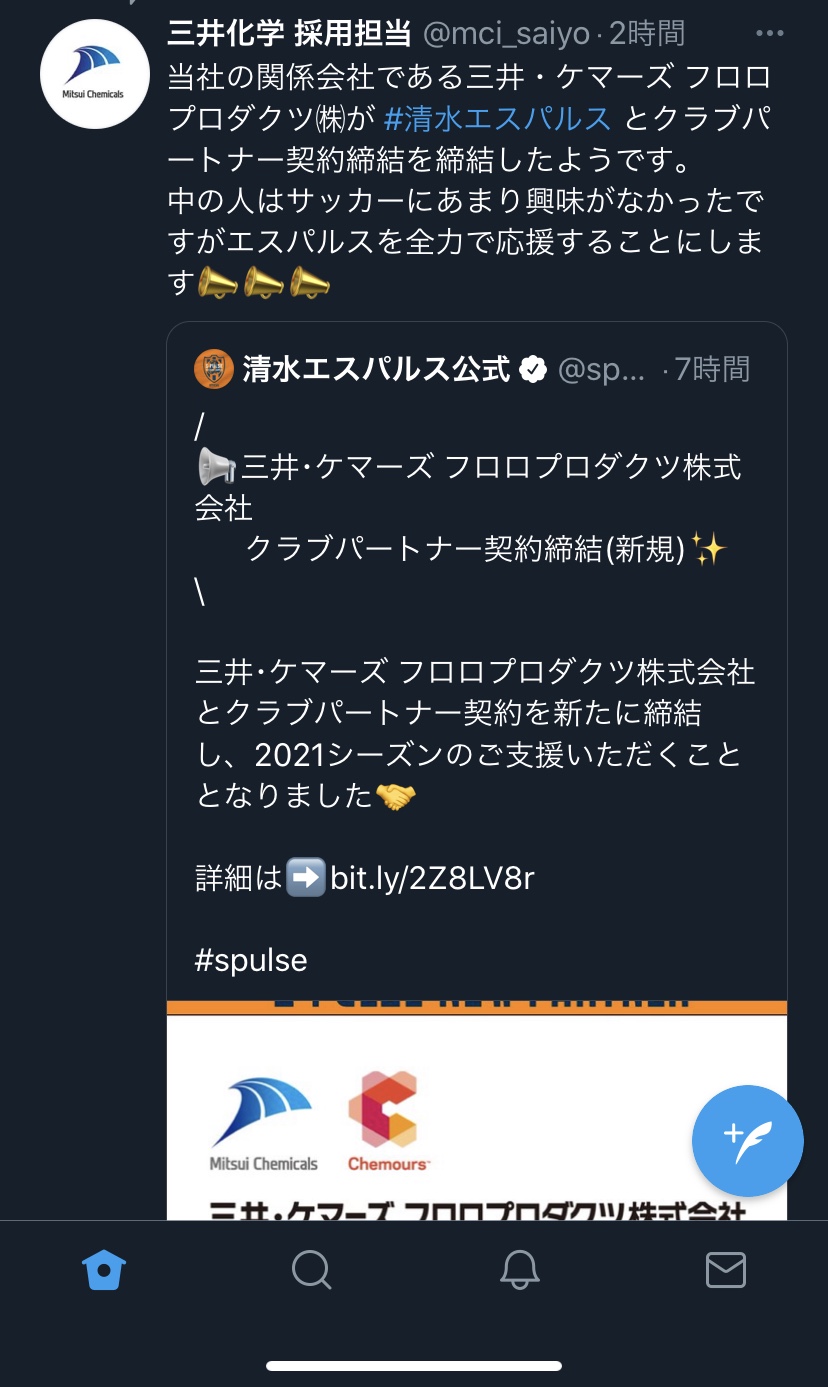828x1387 pixels.
Task: Compose a new tweet
Action: [x=748, y=1141]
